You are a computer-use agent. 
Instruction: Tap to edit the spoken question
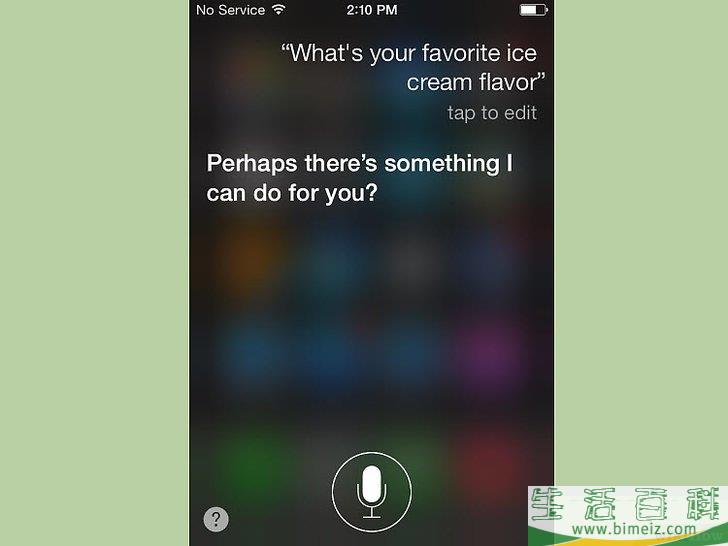pyautogui.click(x=492, y=113)
